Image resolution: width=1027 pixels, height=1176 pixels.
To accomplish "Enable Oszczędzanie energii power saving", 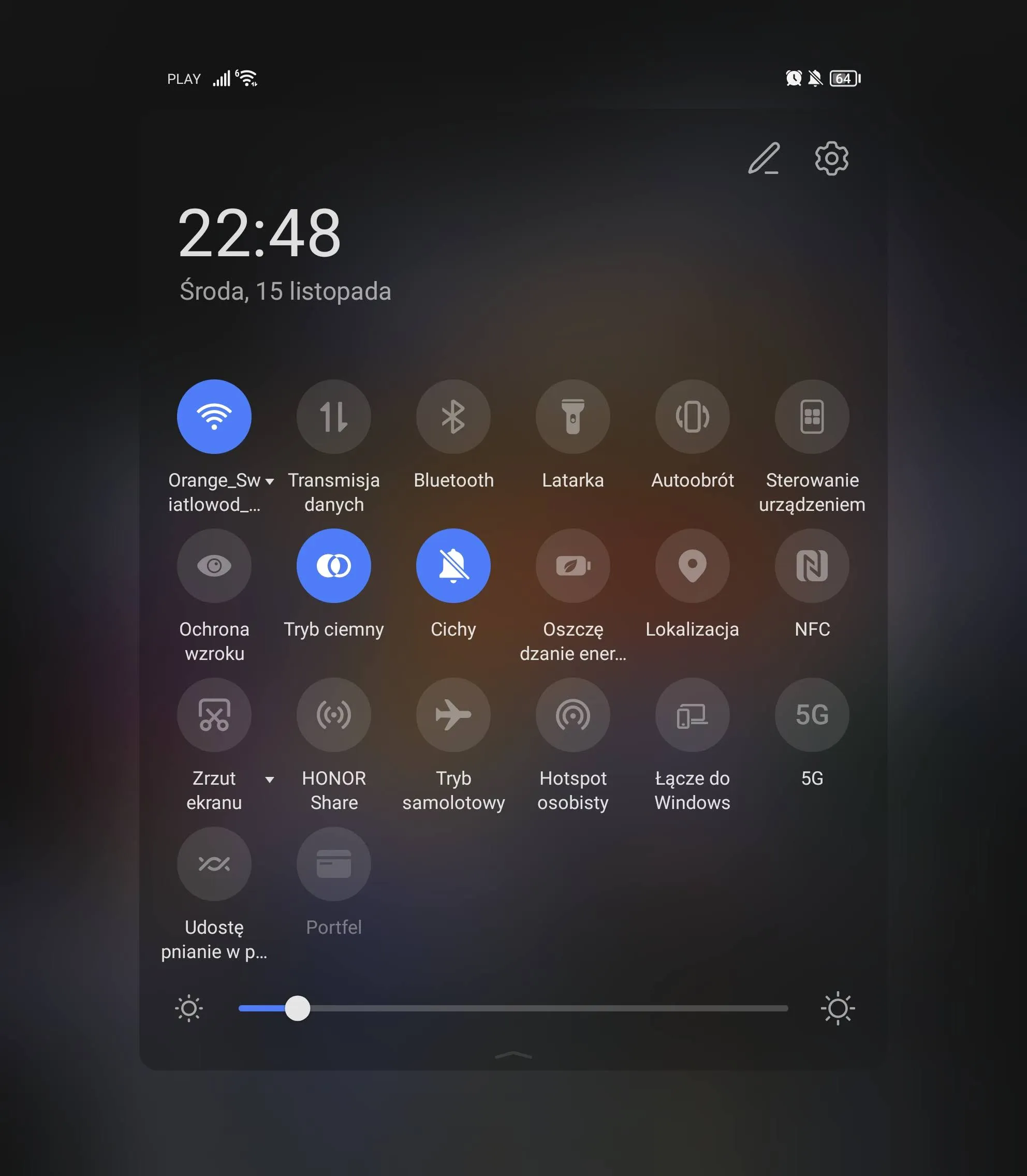I will (573, 566).
